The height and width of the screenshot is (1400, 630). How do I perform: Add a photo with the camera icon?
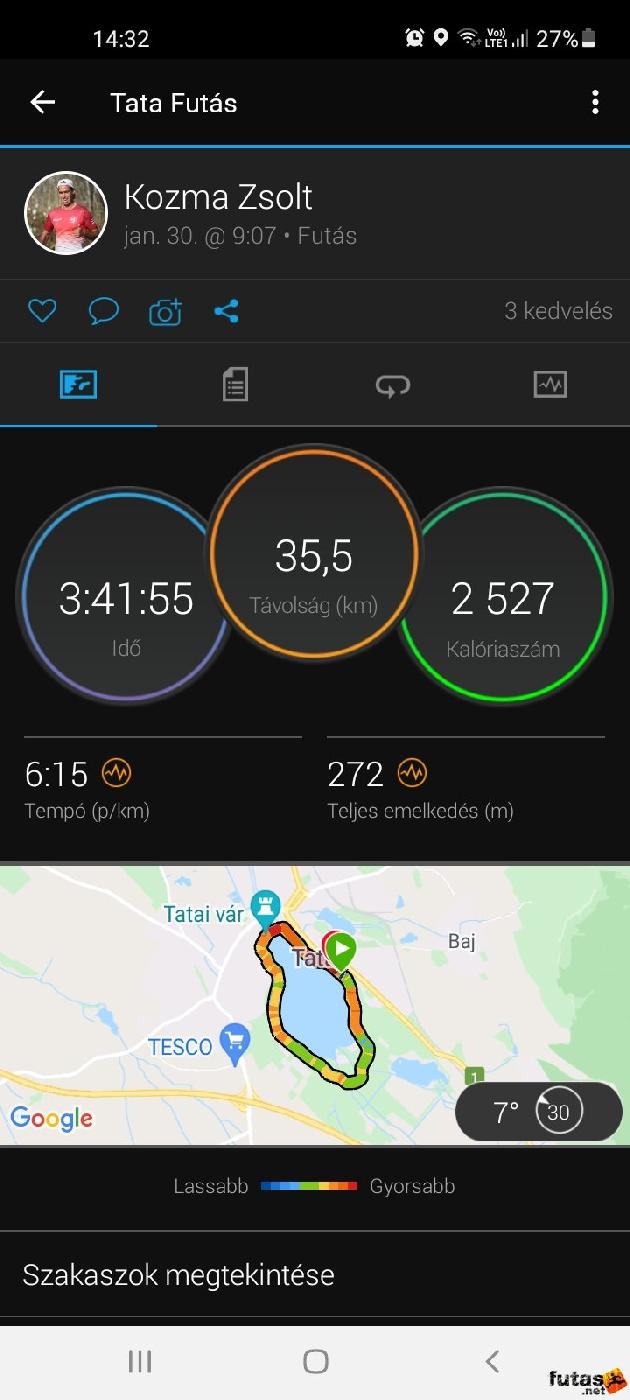[165, 312]
